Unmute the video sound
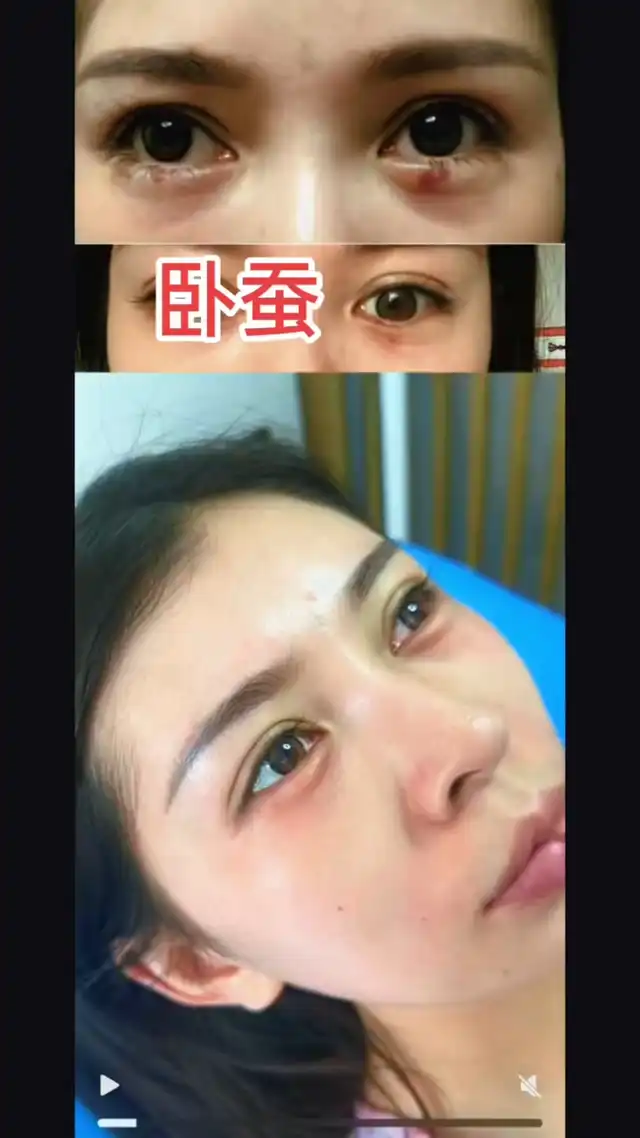This screenshot has height=1138, width=640. 530,1086
